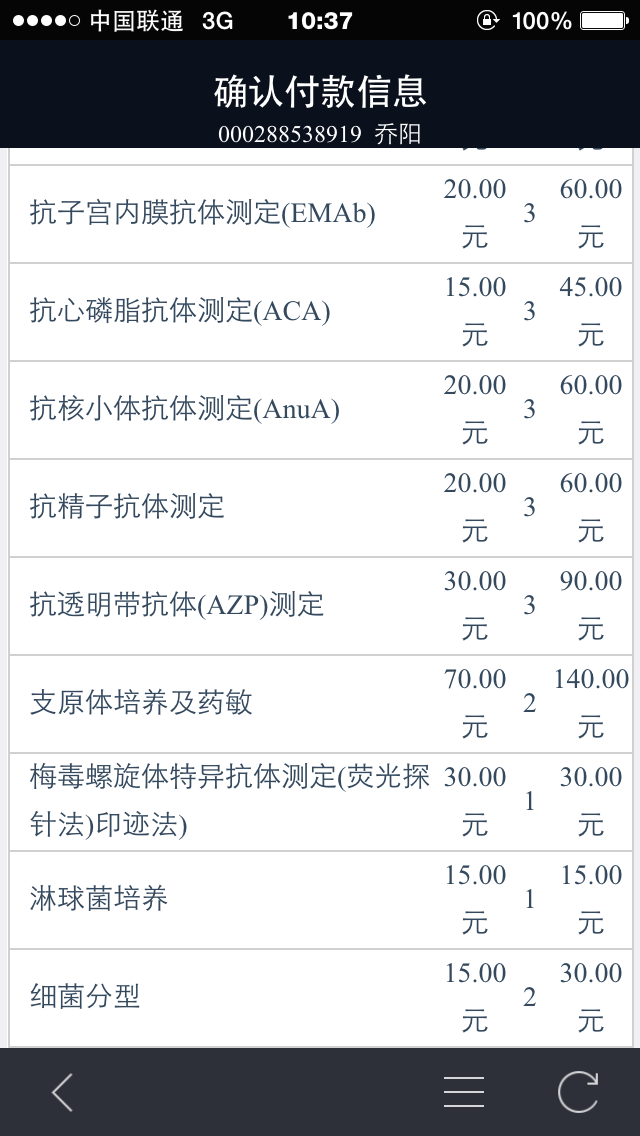640x1136 pixels.
Task: Open the hamburger menu in bottom toolbar
Action: 464,1092
